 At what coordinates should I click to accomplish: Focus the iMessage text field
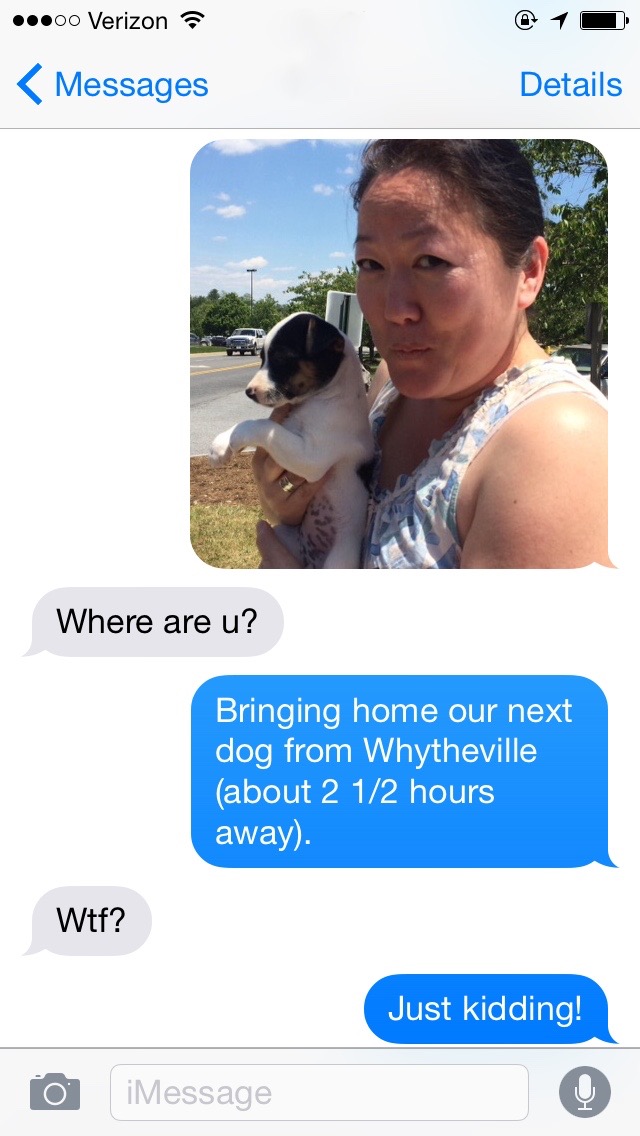[x=318, y=1092]
